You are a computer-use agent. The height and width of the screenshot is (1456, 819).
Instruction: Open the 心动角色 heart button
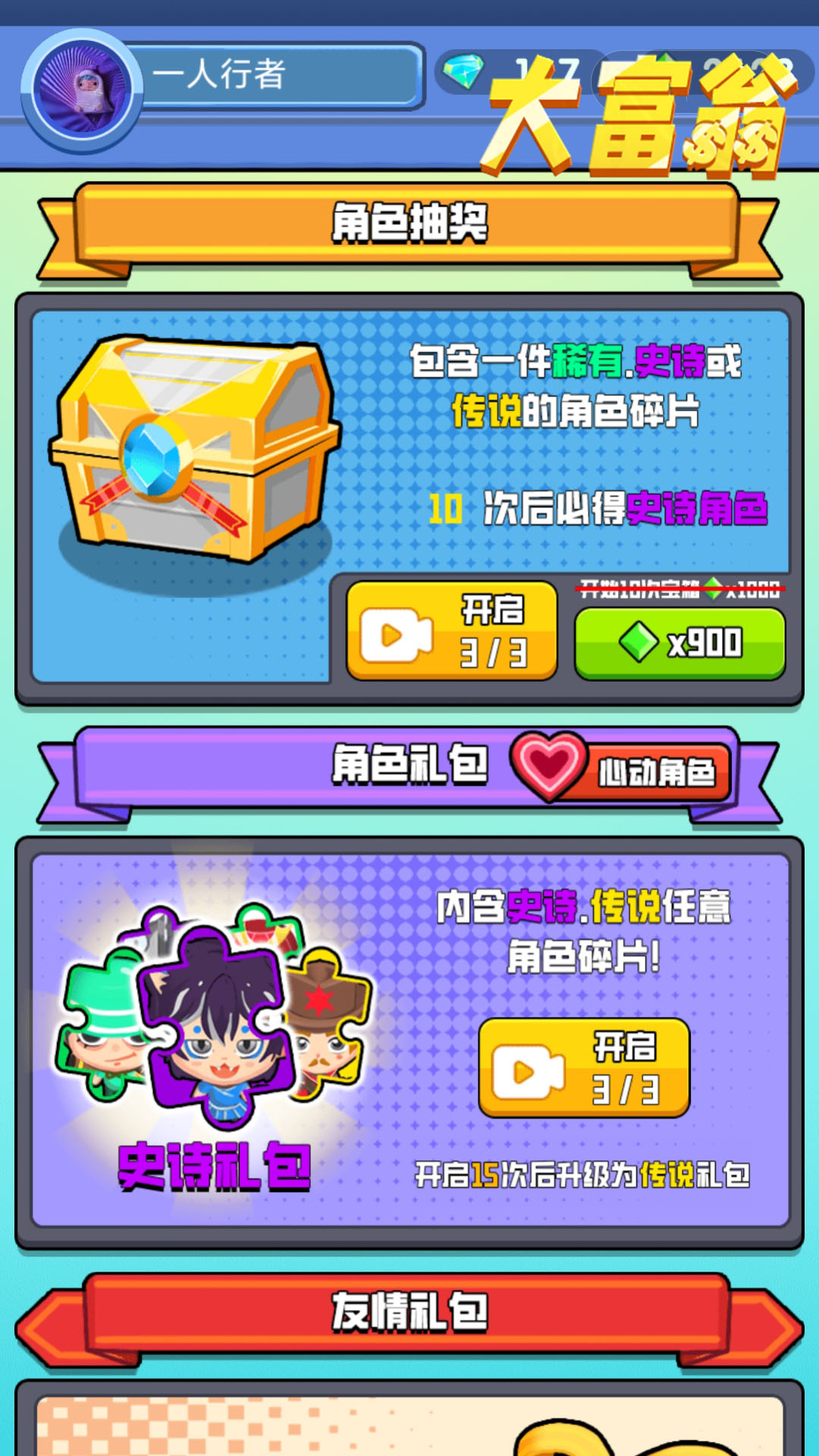622,767
